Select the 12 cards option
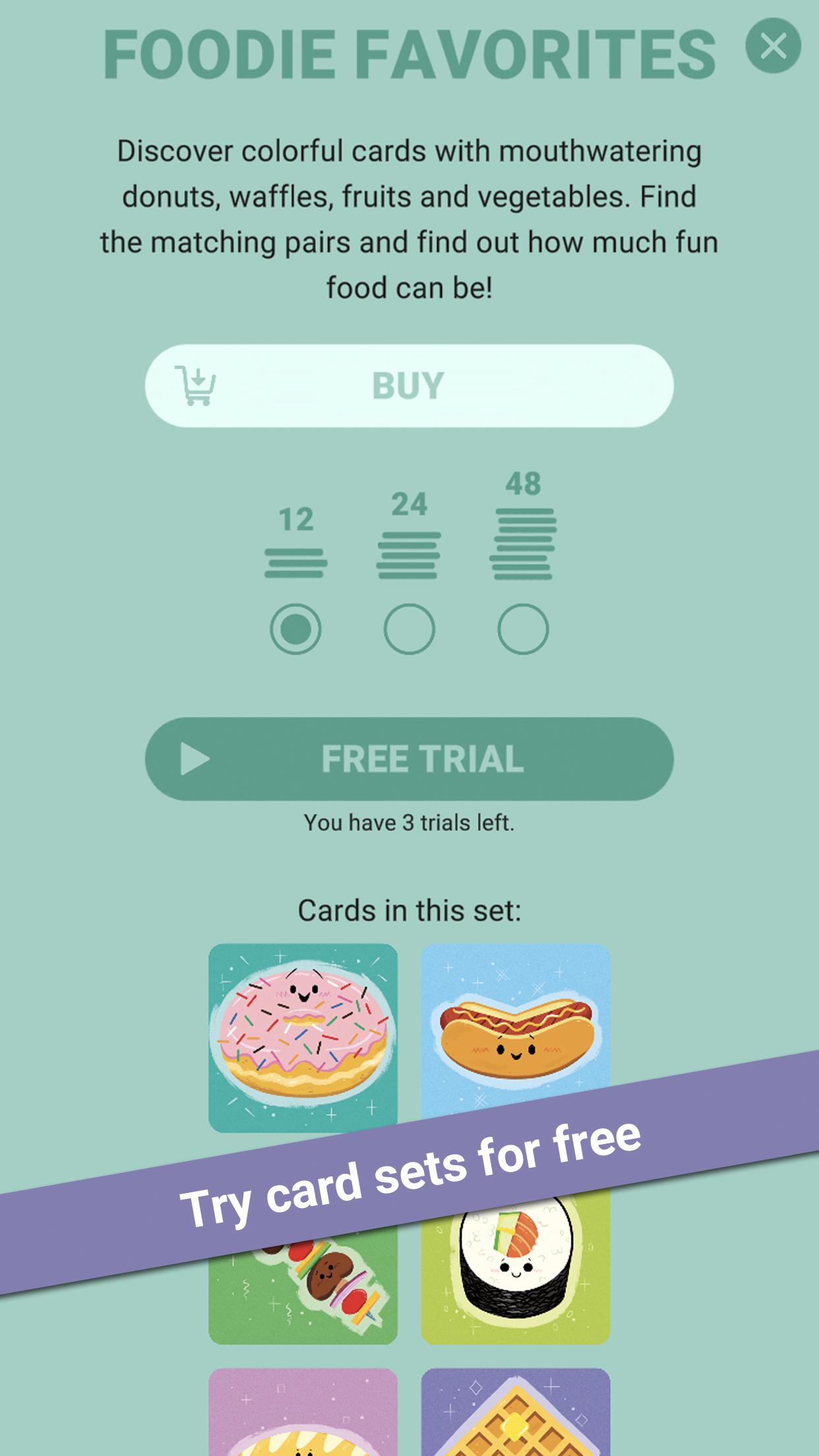 click(x=295, y=629)
